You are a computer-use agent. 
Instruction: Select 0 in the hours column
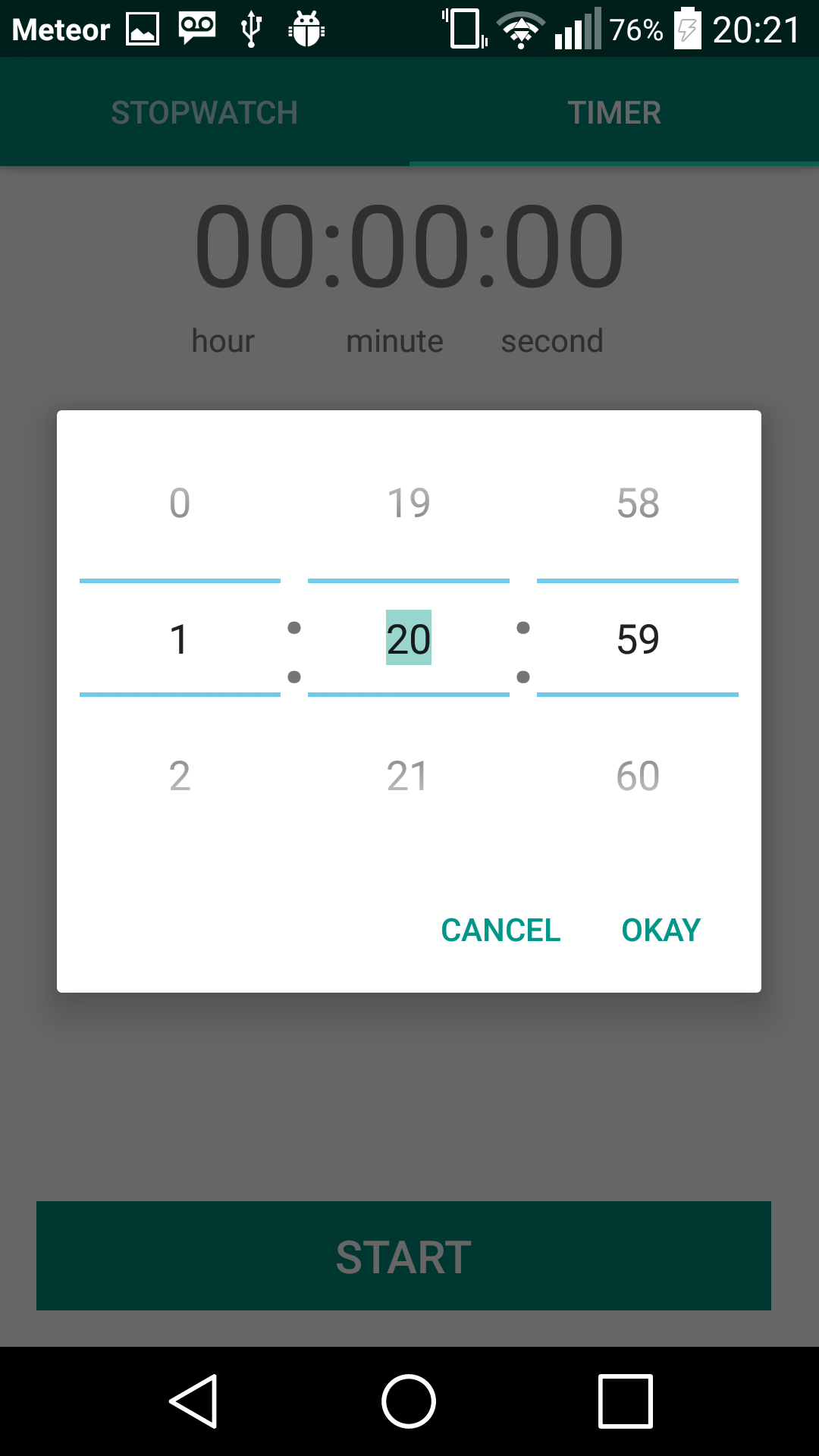[180, 503]
